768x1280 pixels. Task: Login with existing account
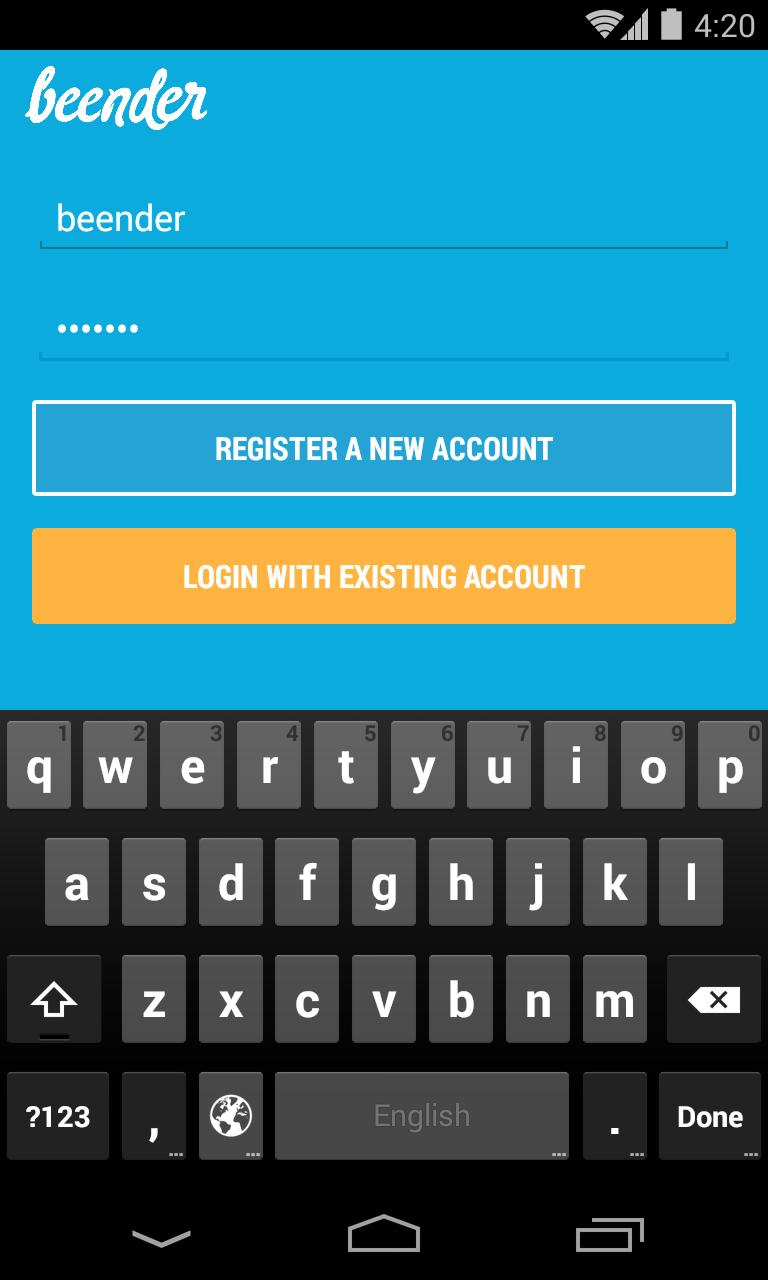[x=384, y=576]
